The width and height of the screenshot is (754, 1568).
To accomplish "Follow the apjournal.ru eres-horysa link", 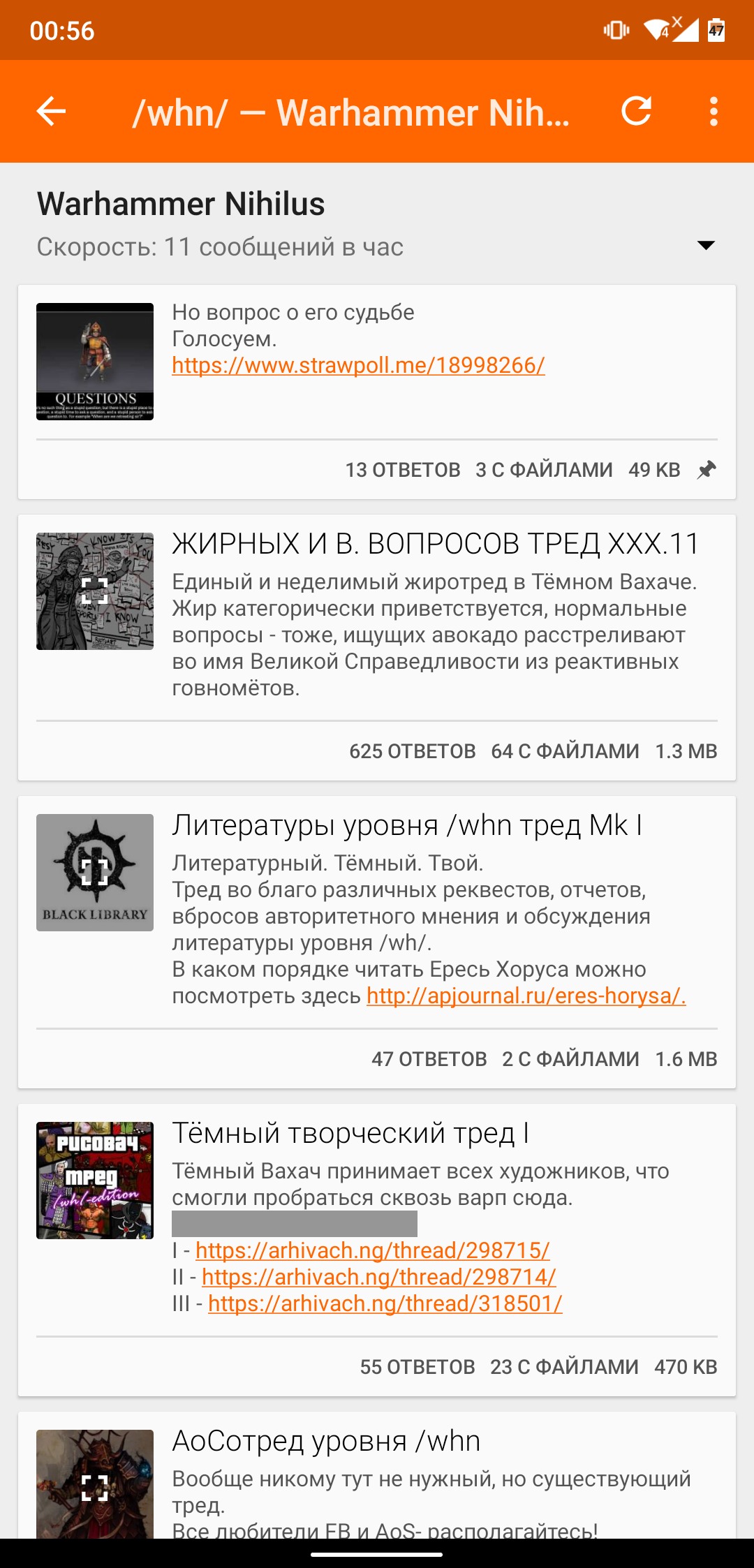I will (526, 996).
